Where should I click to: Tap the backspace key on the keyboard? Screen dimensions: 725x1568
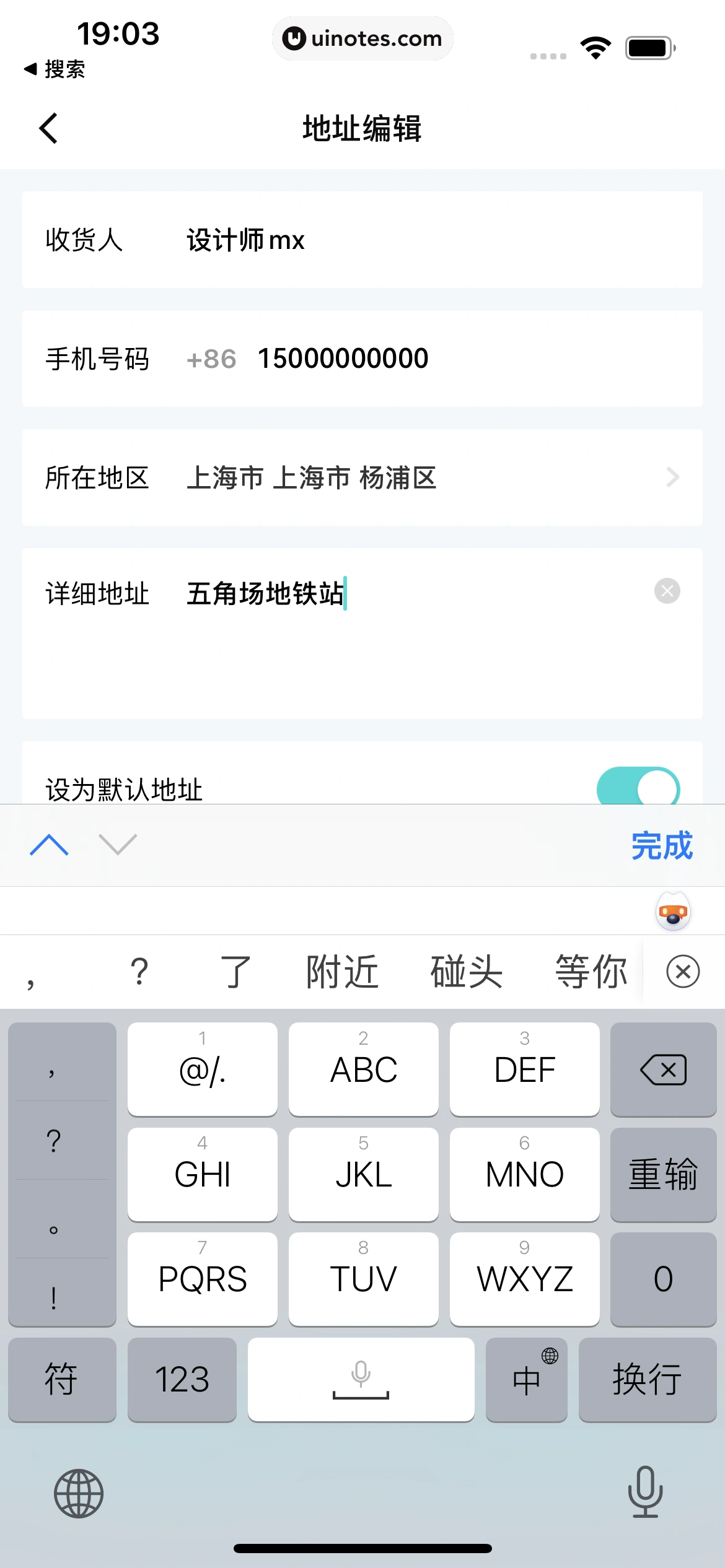point(663,1068)
